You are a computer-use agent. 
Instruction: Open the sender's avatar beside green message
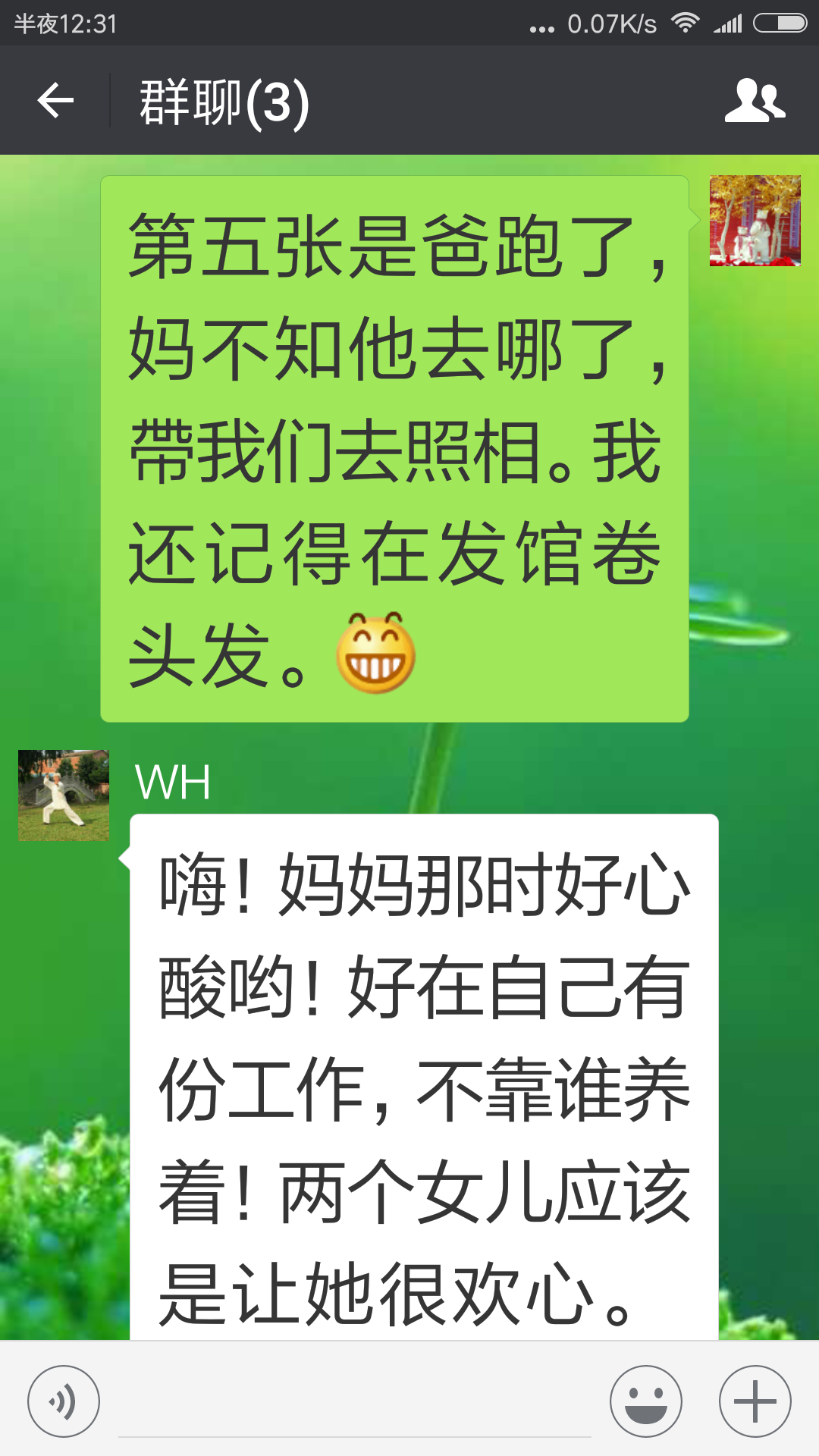[755, 221]
